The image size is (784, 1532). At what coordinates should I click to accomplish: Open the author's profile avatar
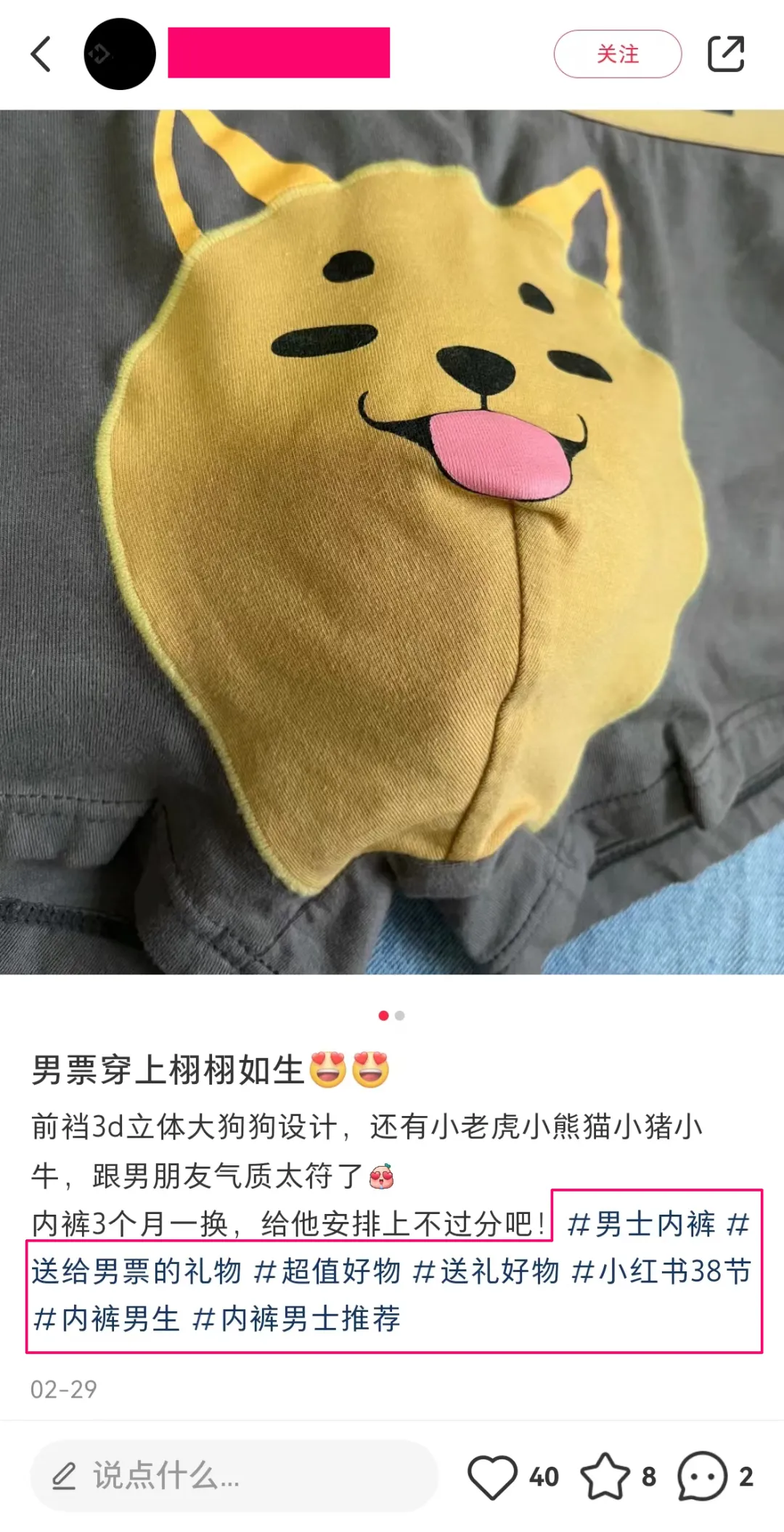point(120,54)
